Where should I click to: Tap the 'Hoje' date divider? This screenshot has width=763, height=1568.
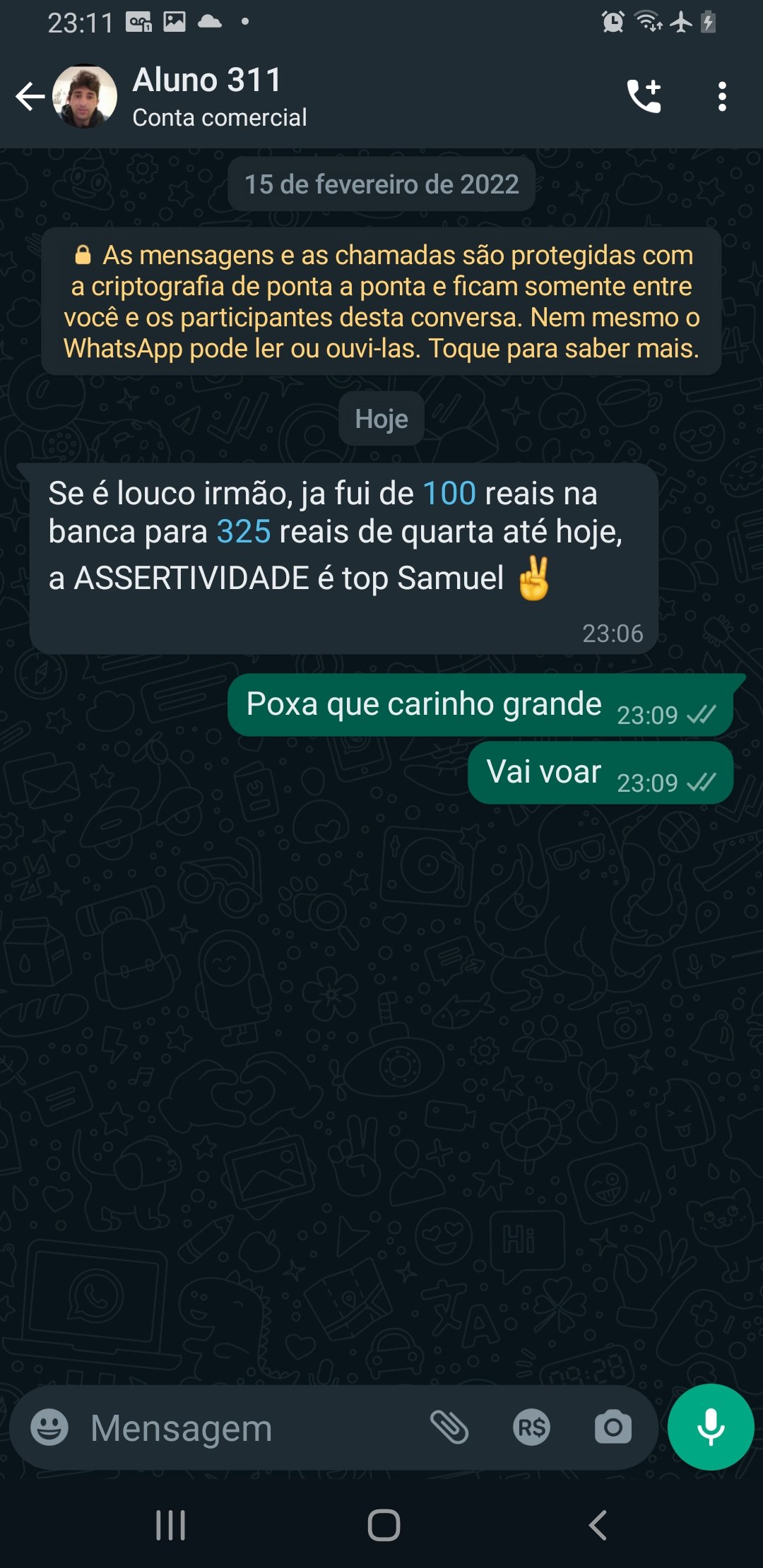(x=381, y=418)
